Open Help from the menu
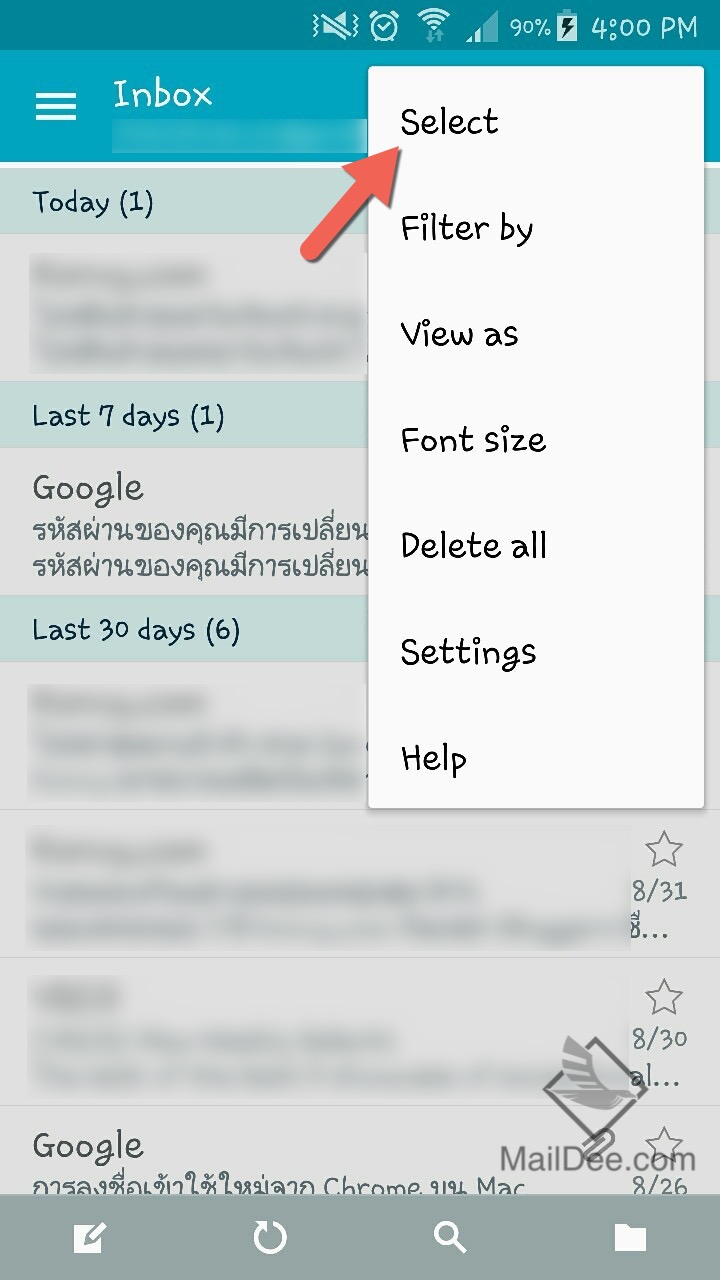This screenshot has width=720, height=1280. click(432, 758)
